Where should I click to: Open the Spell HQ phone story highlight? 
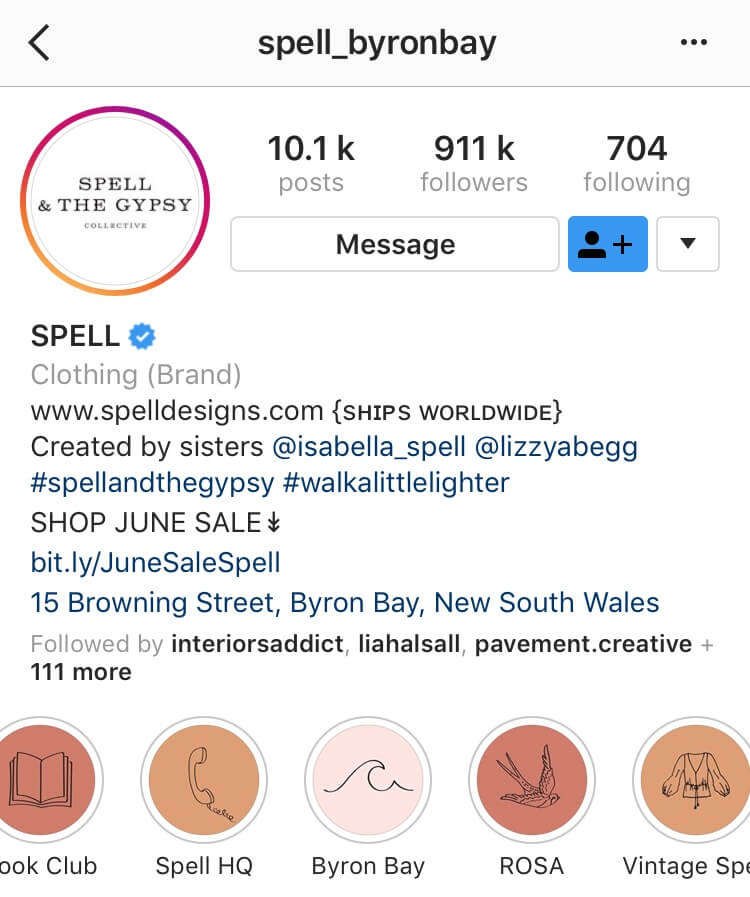[x=204, y=780]
